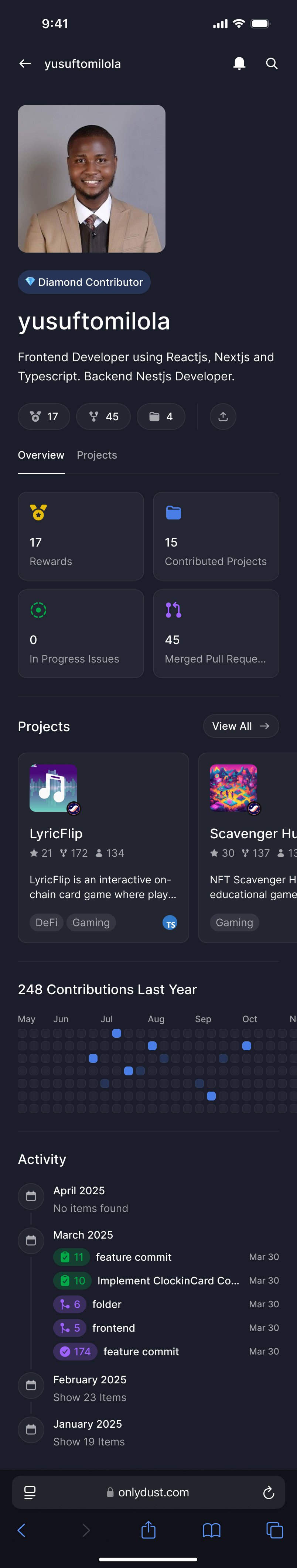Open the LyricFlip project card
Viewport: 297px width, 1568px height.
click(x=103, y=847)
